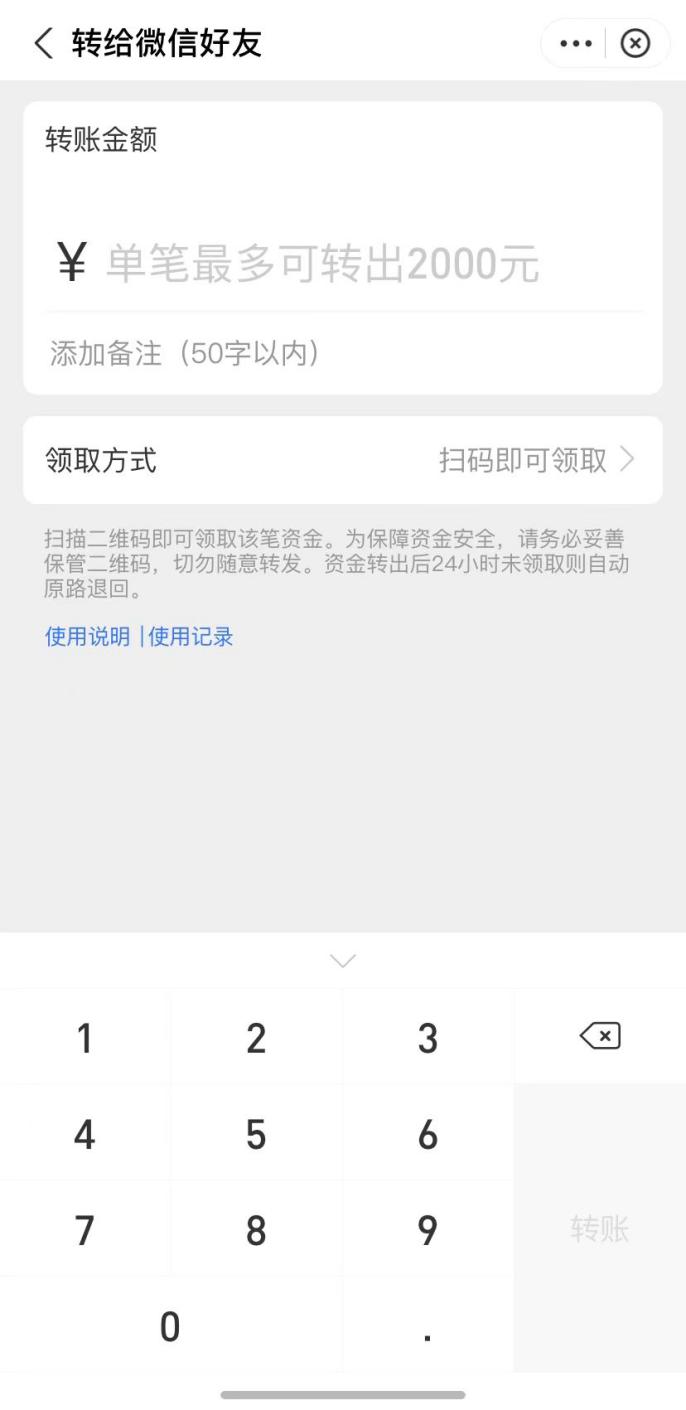
Task: Go back from 转给微信好友 page
Action: click(x=43, y=44)
